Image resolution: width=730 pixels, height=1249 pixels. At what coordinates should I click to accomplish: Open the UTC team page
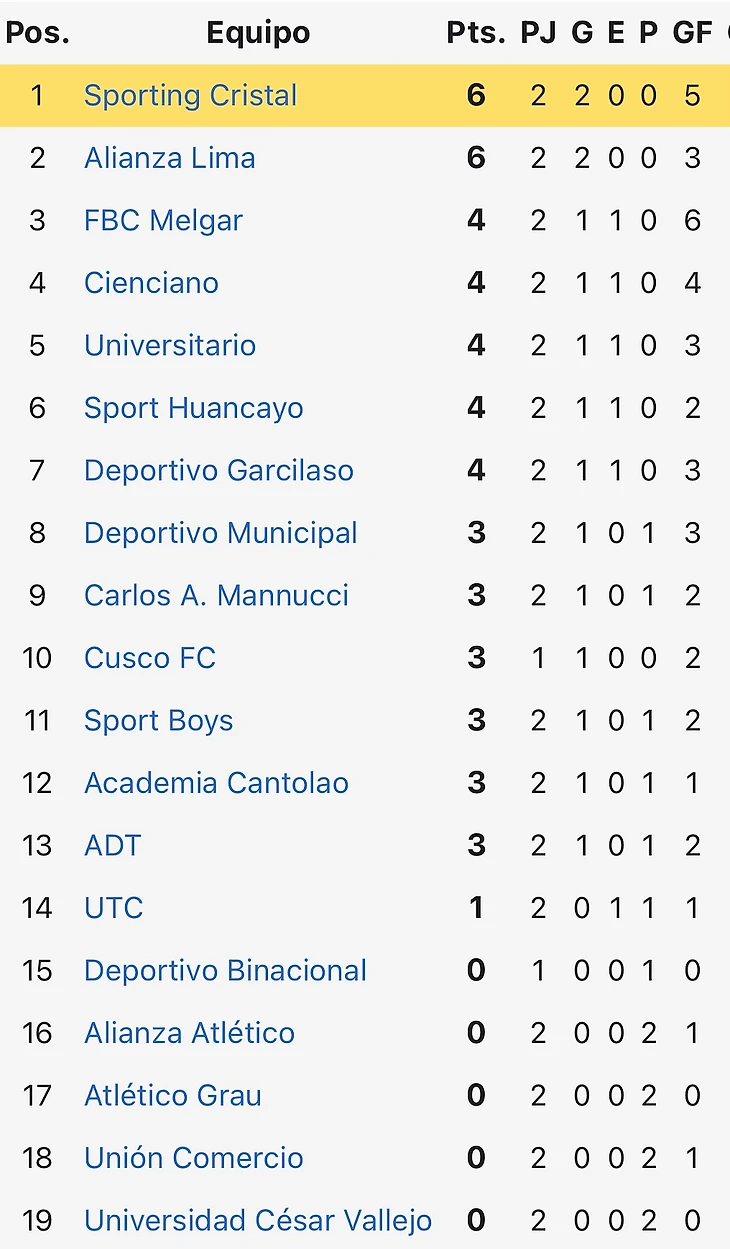113,908
